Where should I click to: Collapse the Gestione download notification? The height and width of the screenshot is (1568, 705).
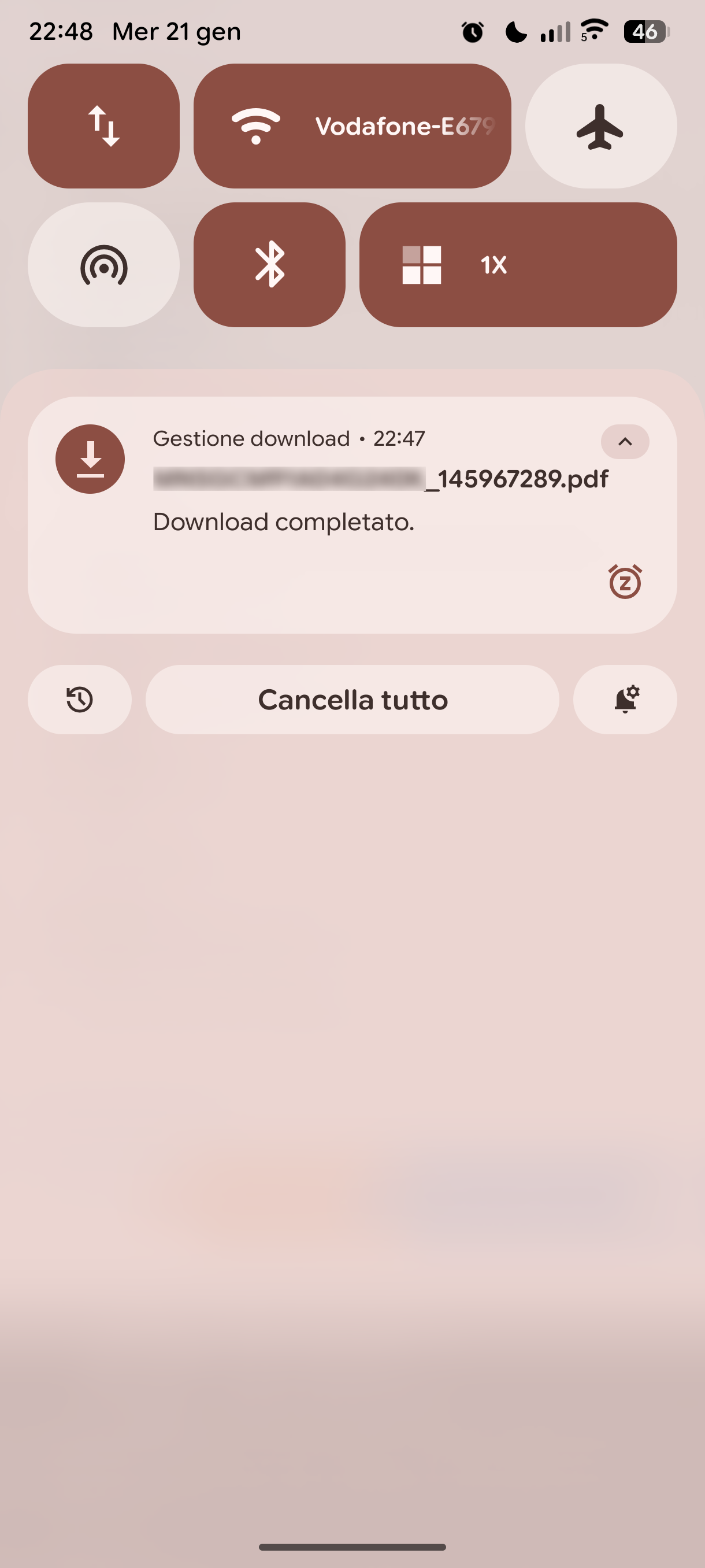625,442
